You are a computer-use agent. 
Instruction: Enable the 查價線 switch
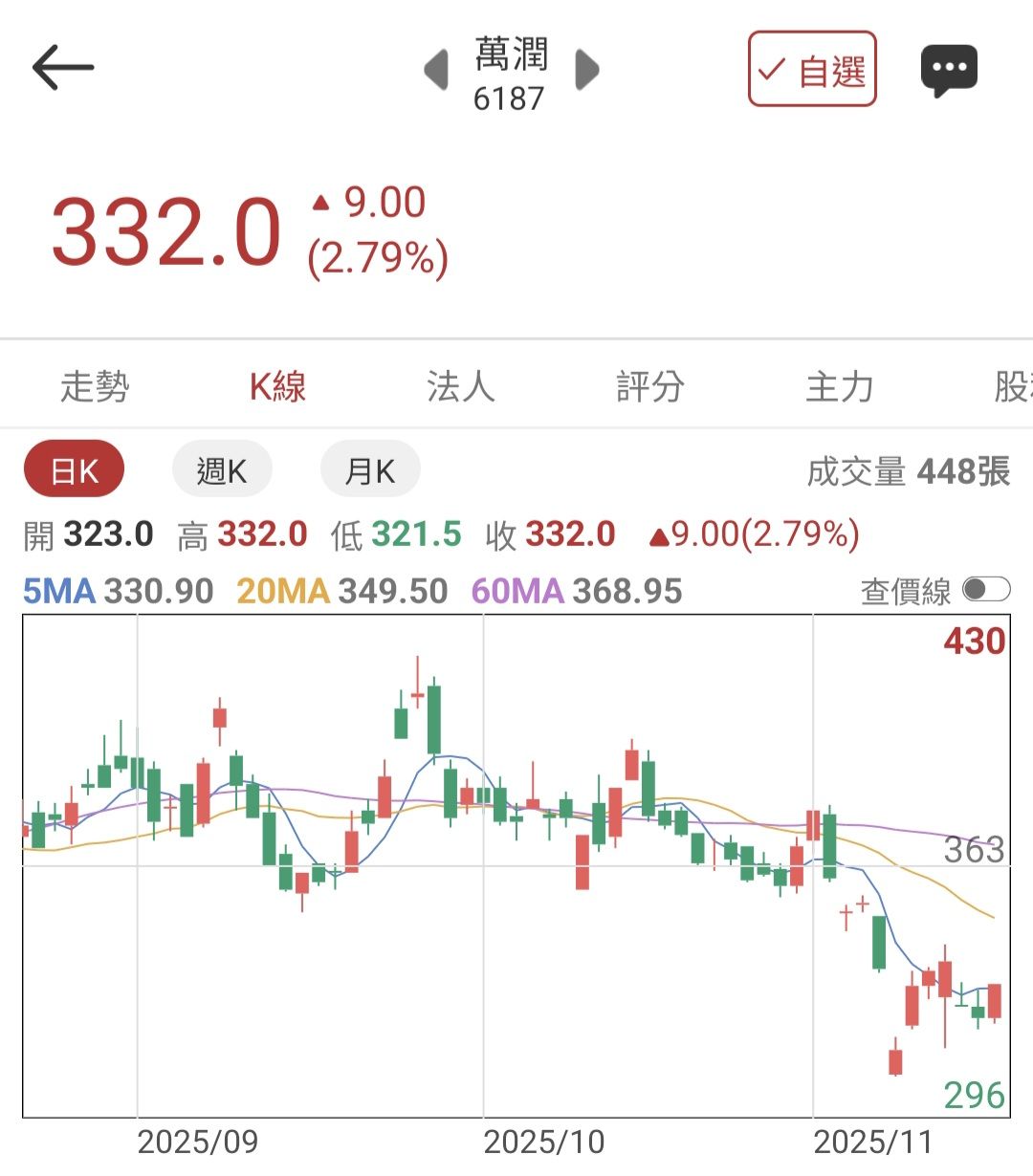pos(985,589)
